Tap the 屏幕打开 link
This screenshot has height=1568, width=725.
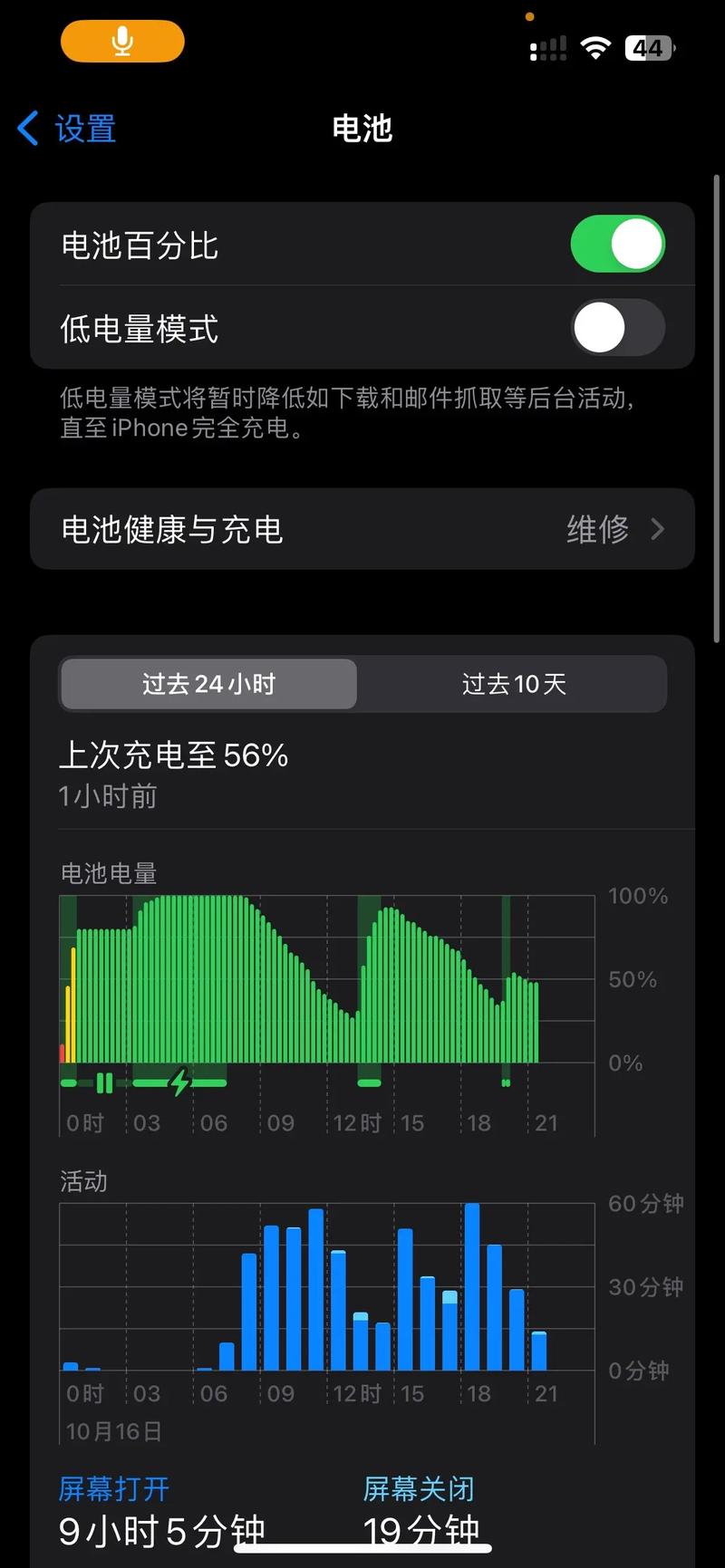click(112, 1489)
